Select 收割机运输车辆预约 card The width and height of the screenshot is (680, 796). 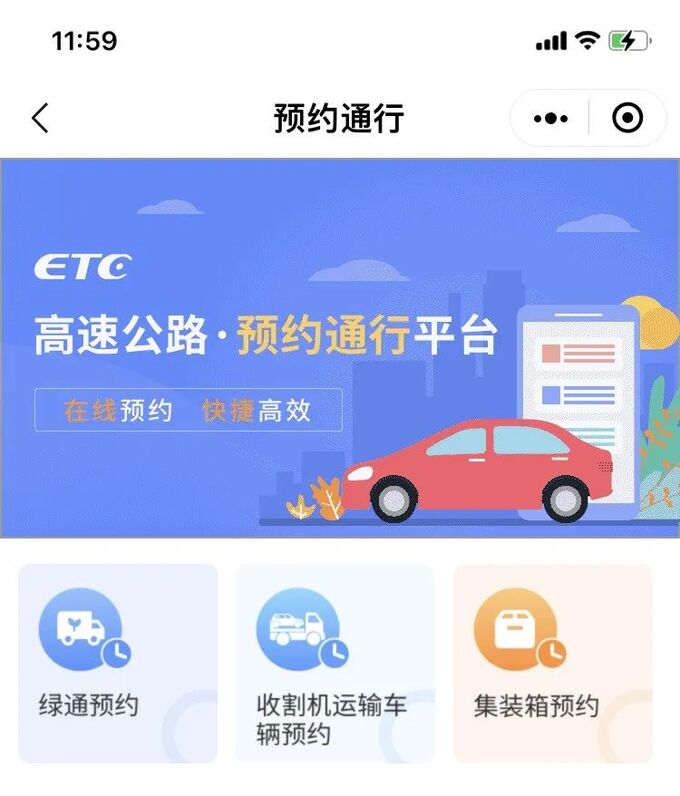(335, 663)
